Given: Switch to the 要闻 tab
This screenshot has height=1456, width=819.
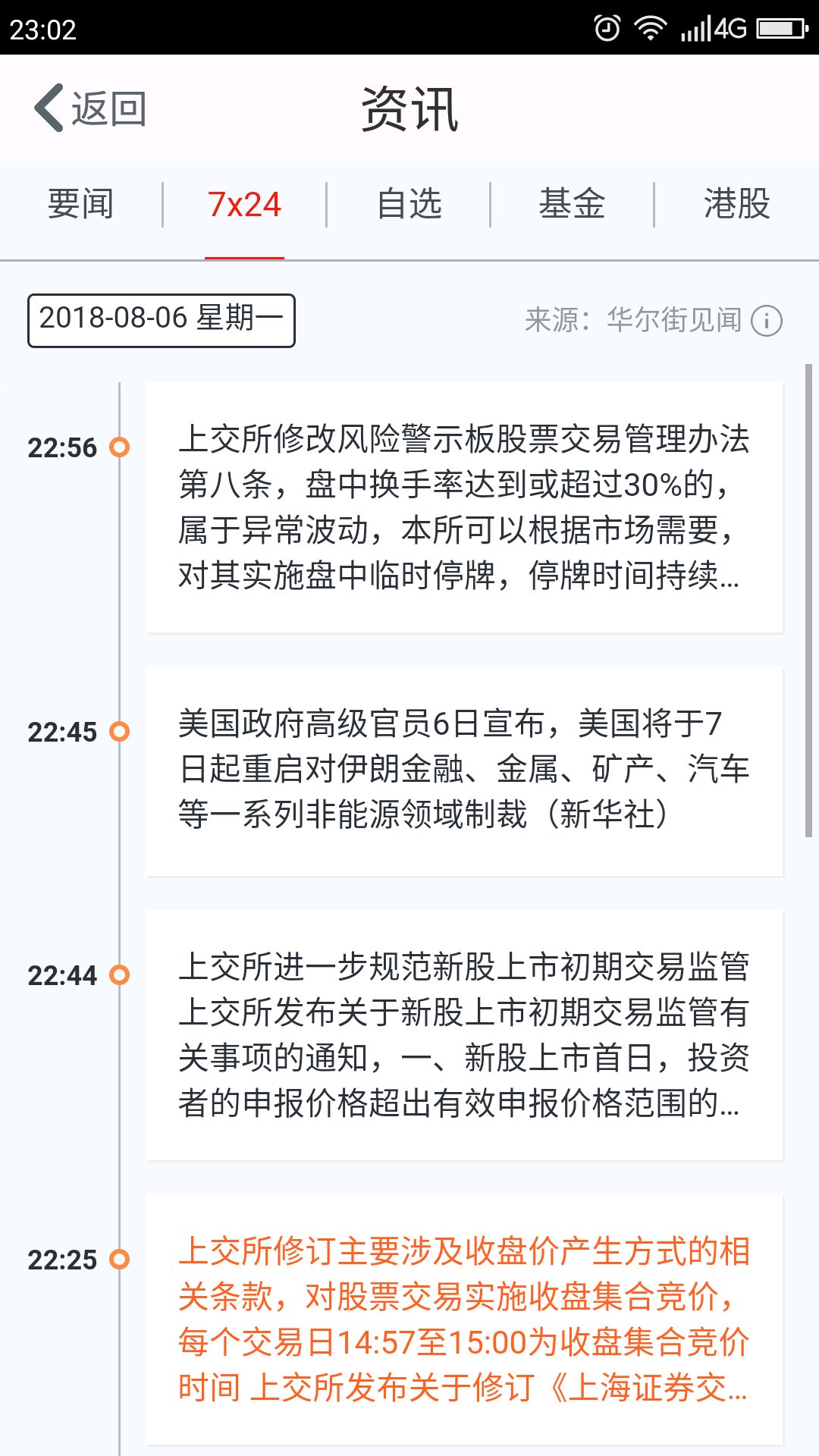Looking at the screenshot, I should [81, 205].
